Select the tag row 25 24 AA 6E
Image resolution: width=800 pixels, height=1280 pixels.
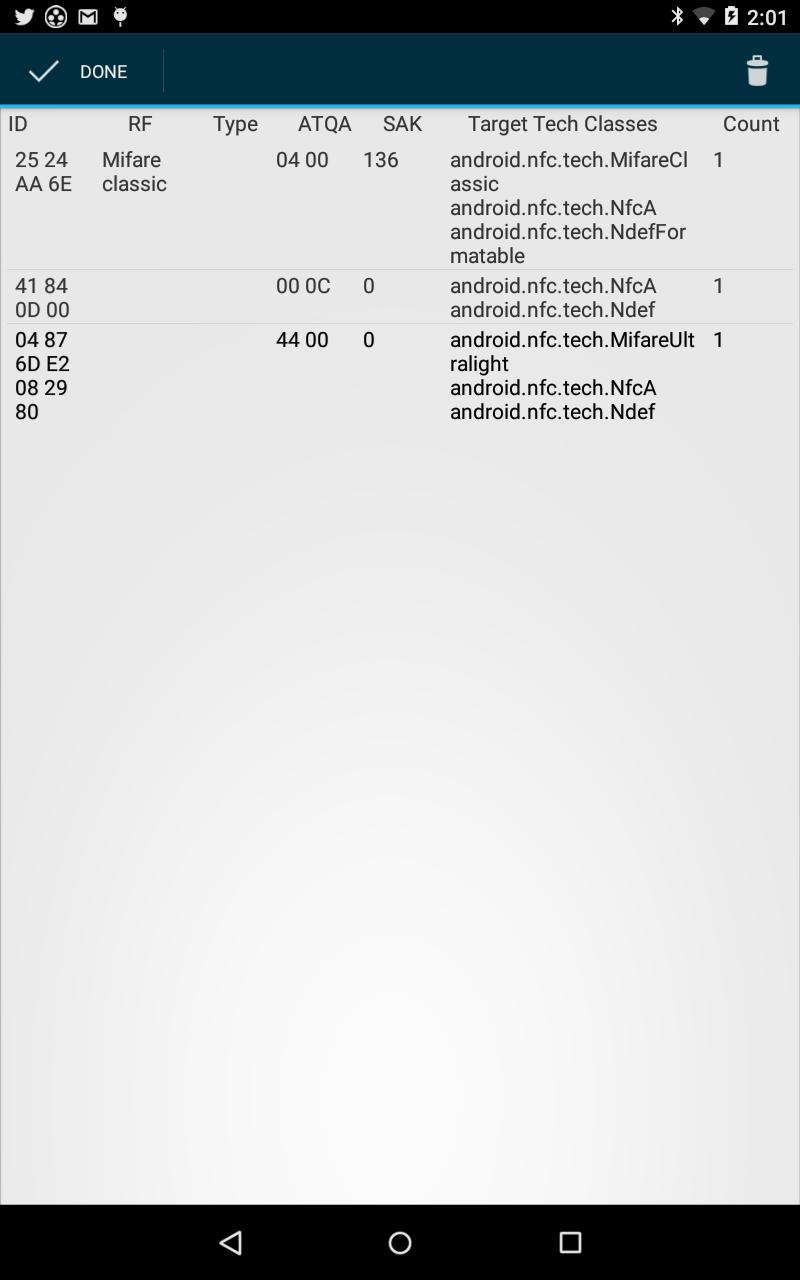coord(400,207)
